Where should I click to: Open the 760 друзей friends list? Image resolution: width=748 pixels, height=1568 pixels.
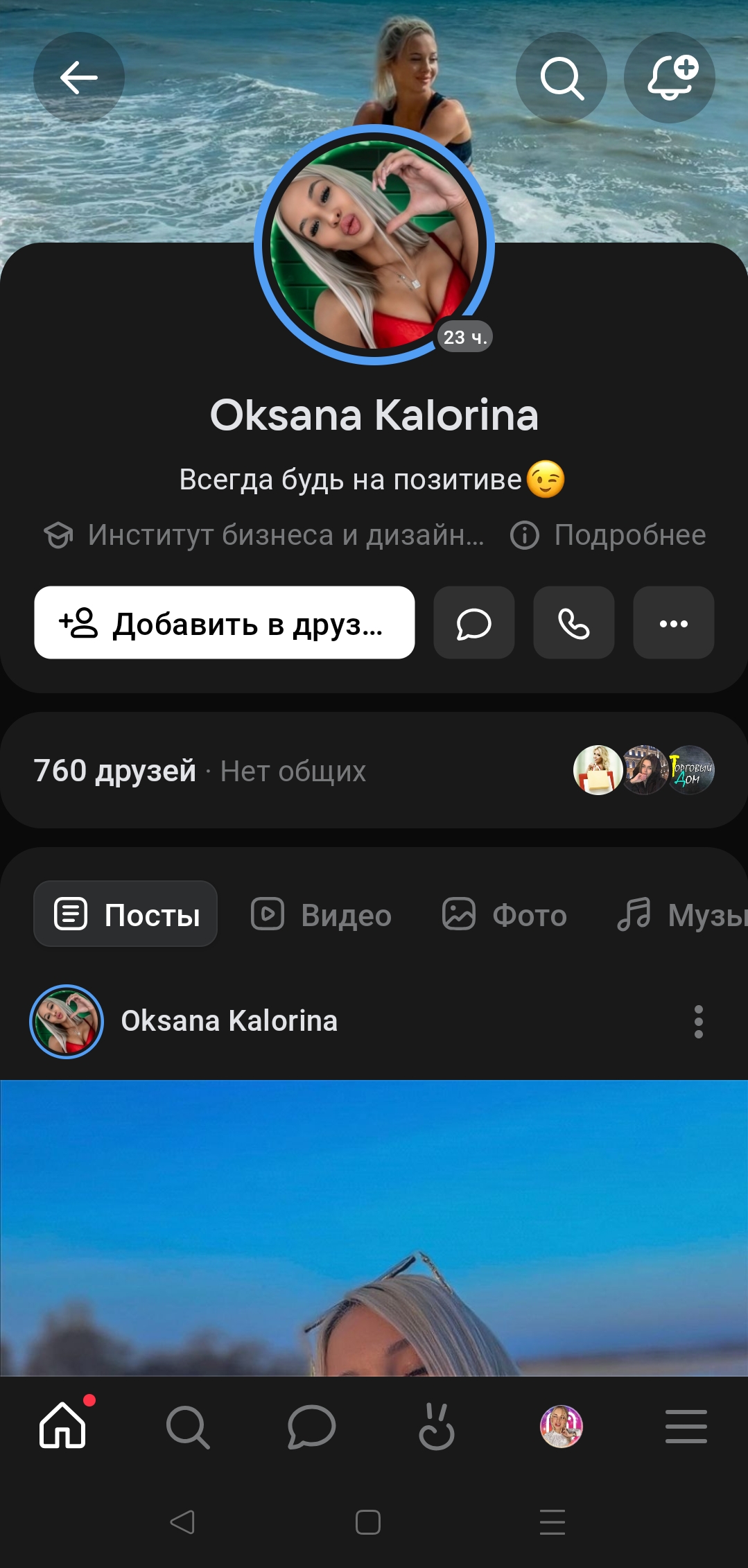(115, 771)
